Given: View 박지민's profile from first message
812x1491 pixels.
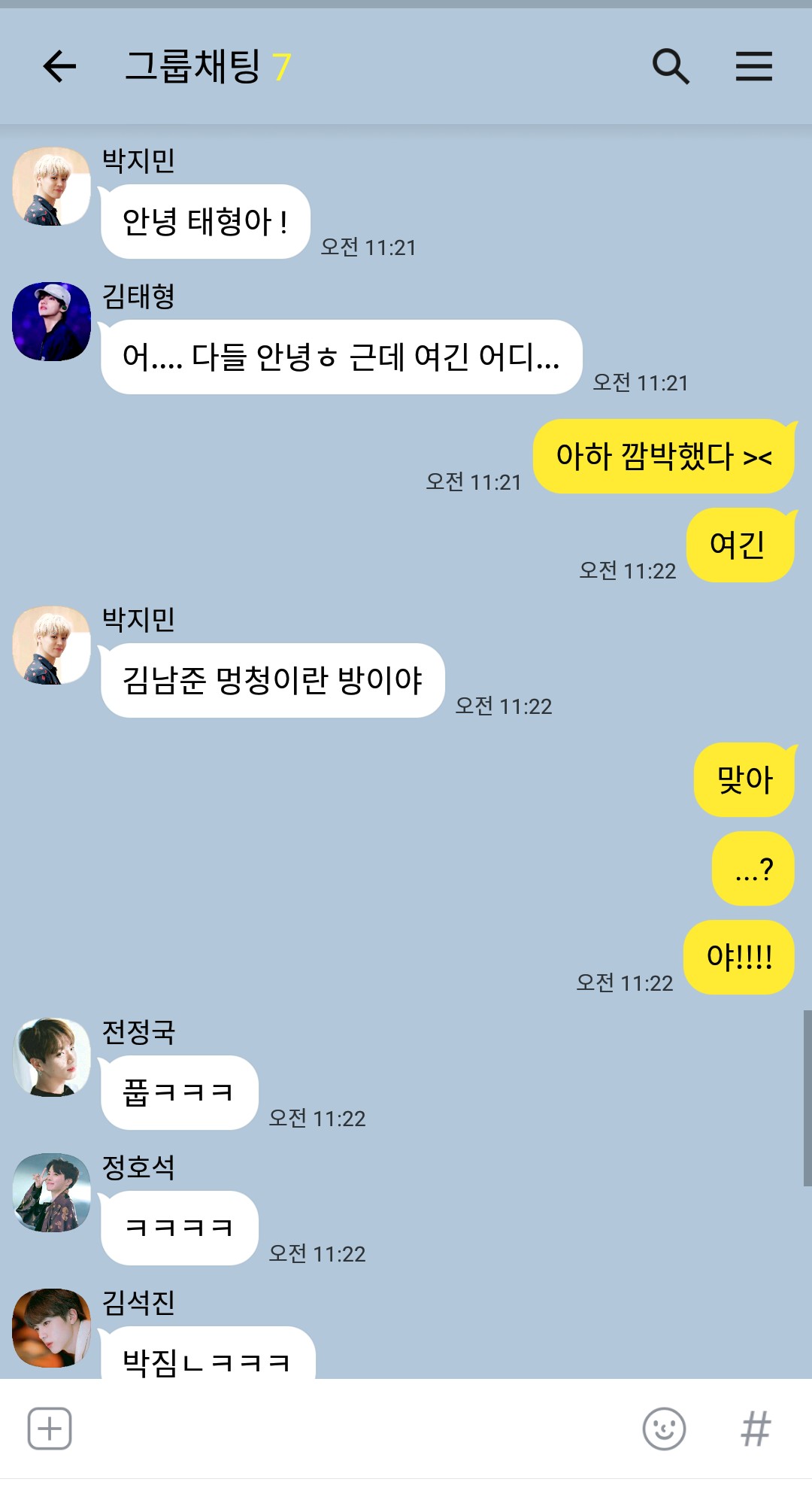Looking at the screenshot, I should pyautogui.click(x=51, y=186).
